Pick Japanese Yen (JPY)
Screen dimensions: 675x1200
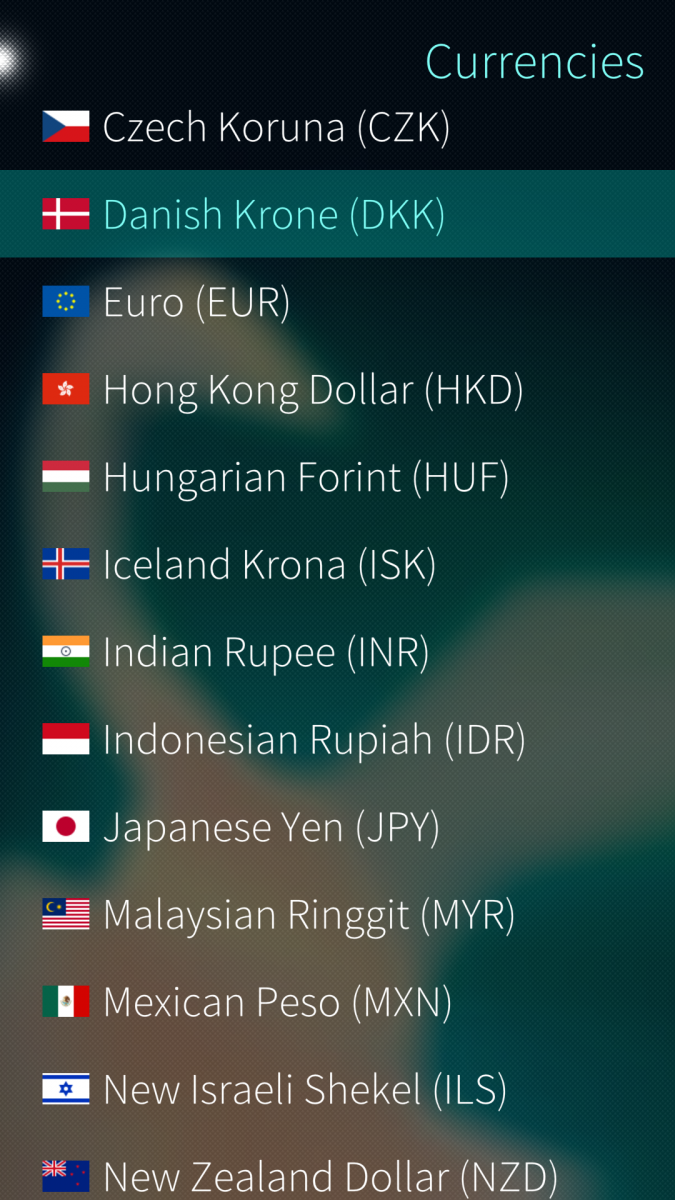(271, 827)
